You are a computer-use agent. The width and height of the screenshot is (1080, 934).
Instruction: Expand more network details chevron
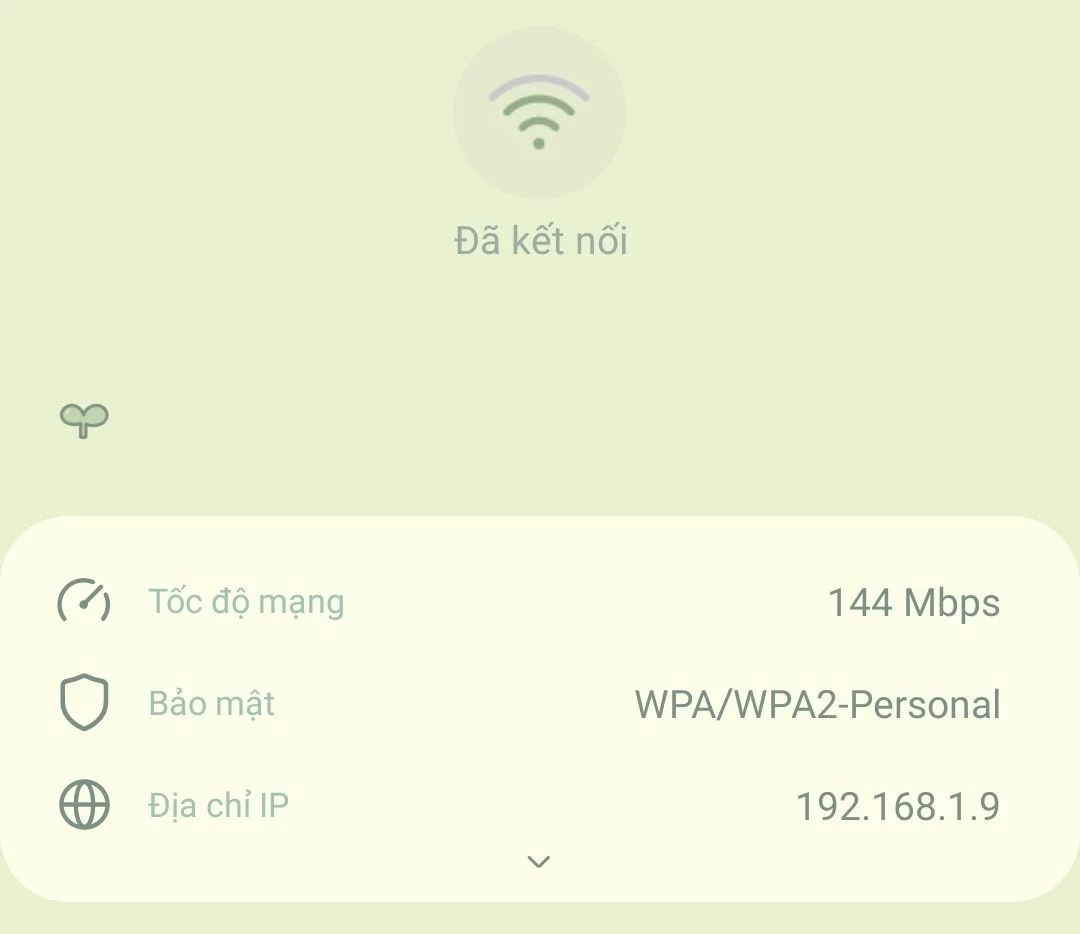[x=539, y=861]
